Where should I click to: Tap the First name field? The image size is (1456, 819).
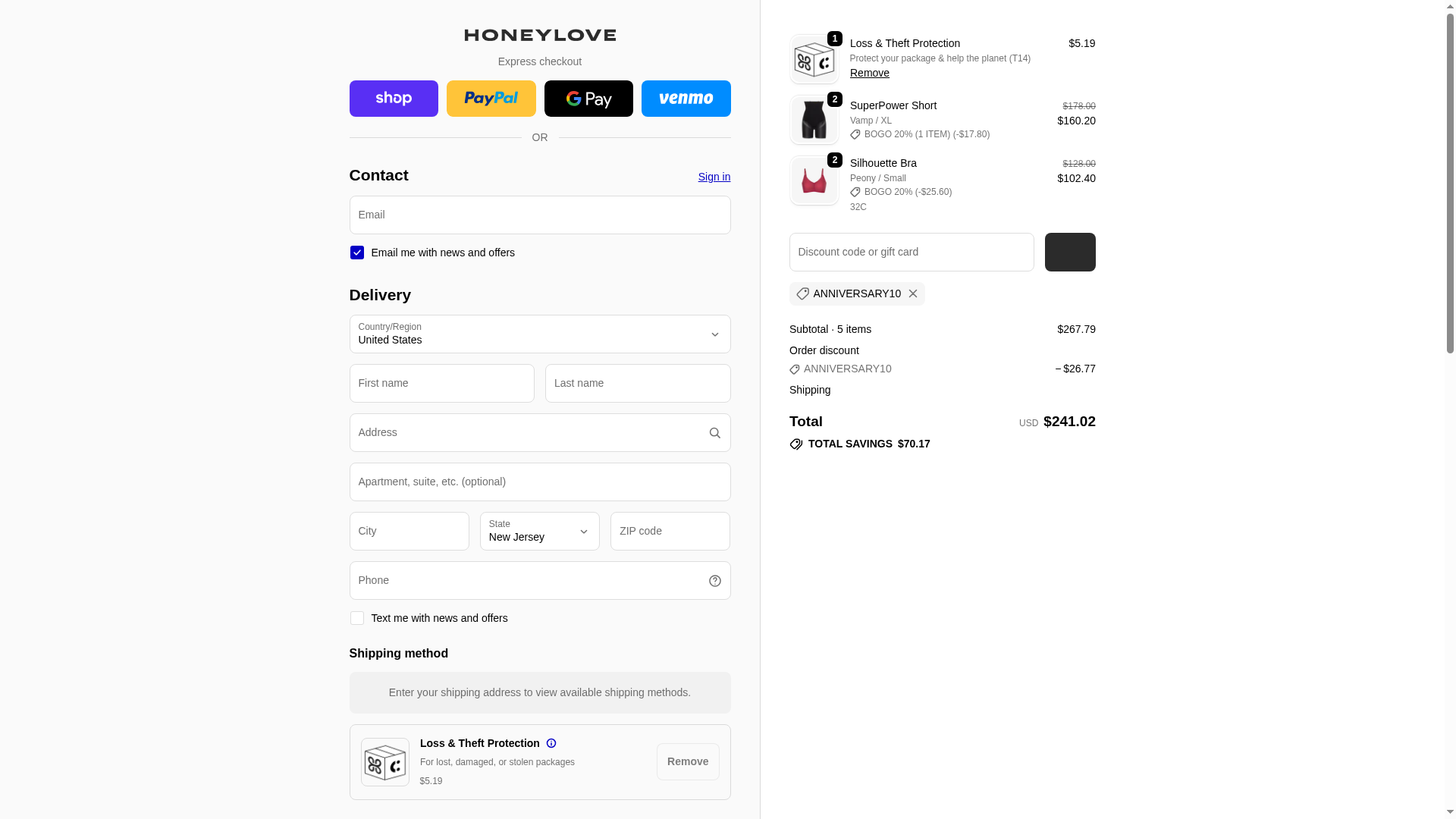point(441,384)
